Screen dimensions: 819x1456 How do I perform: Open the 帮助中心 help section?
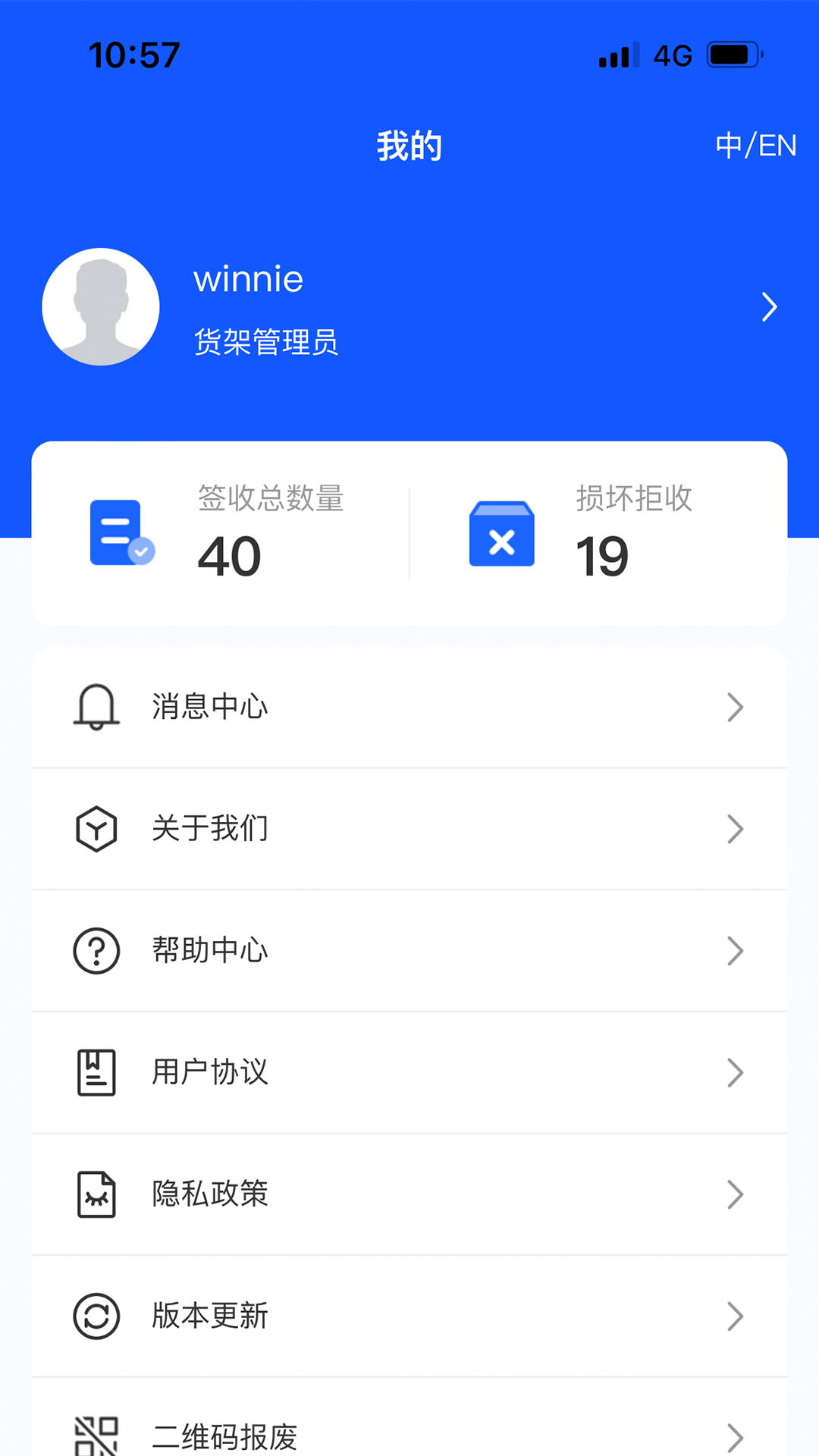point(409,950)
